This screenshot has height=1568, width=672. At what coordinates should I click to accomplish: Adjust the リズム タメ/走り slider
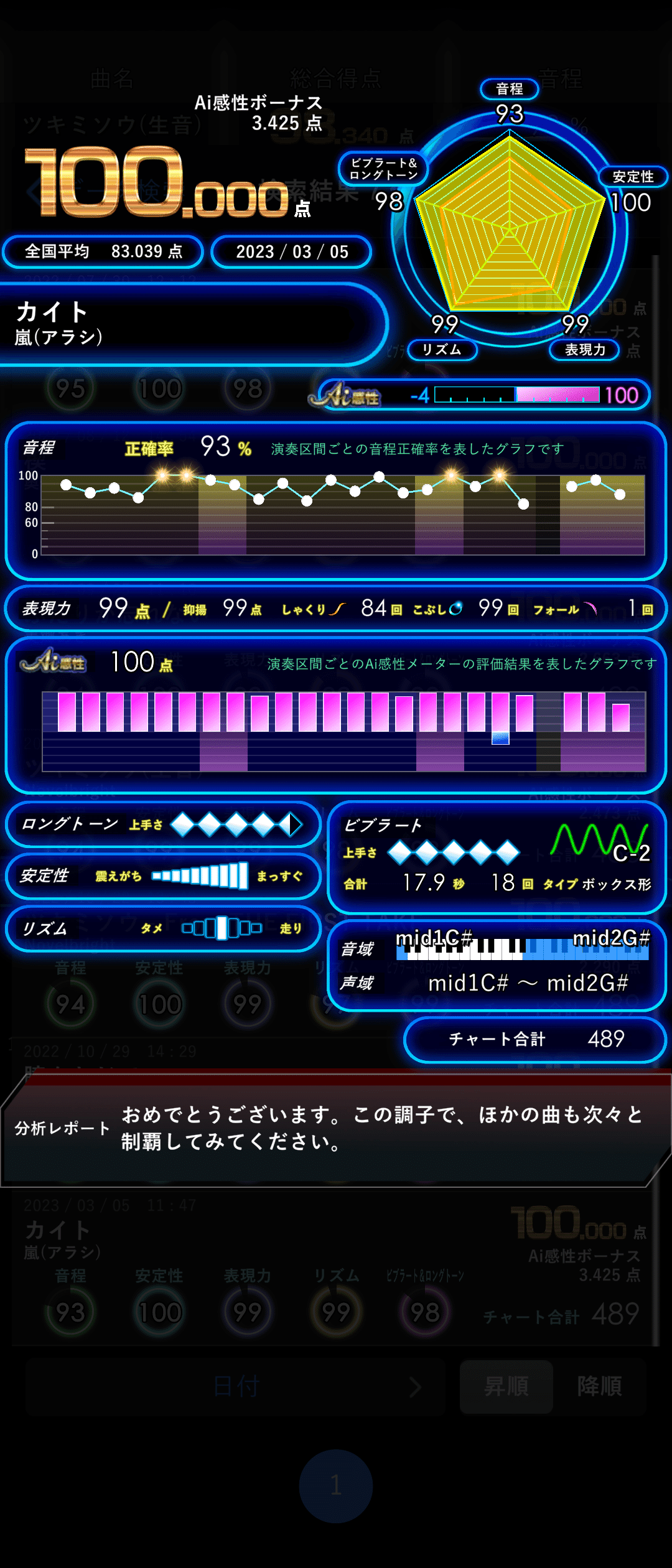tap(223, 928)
